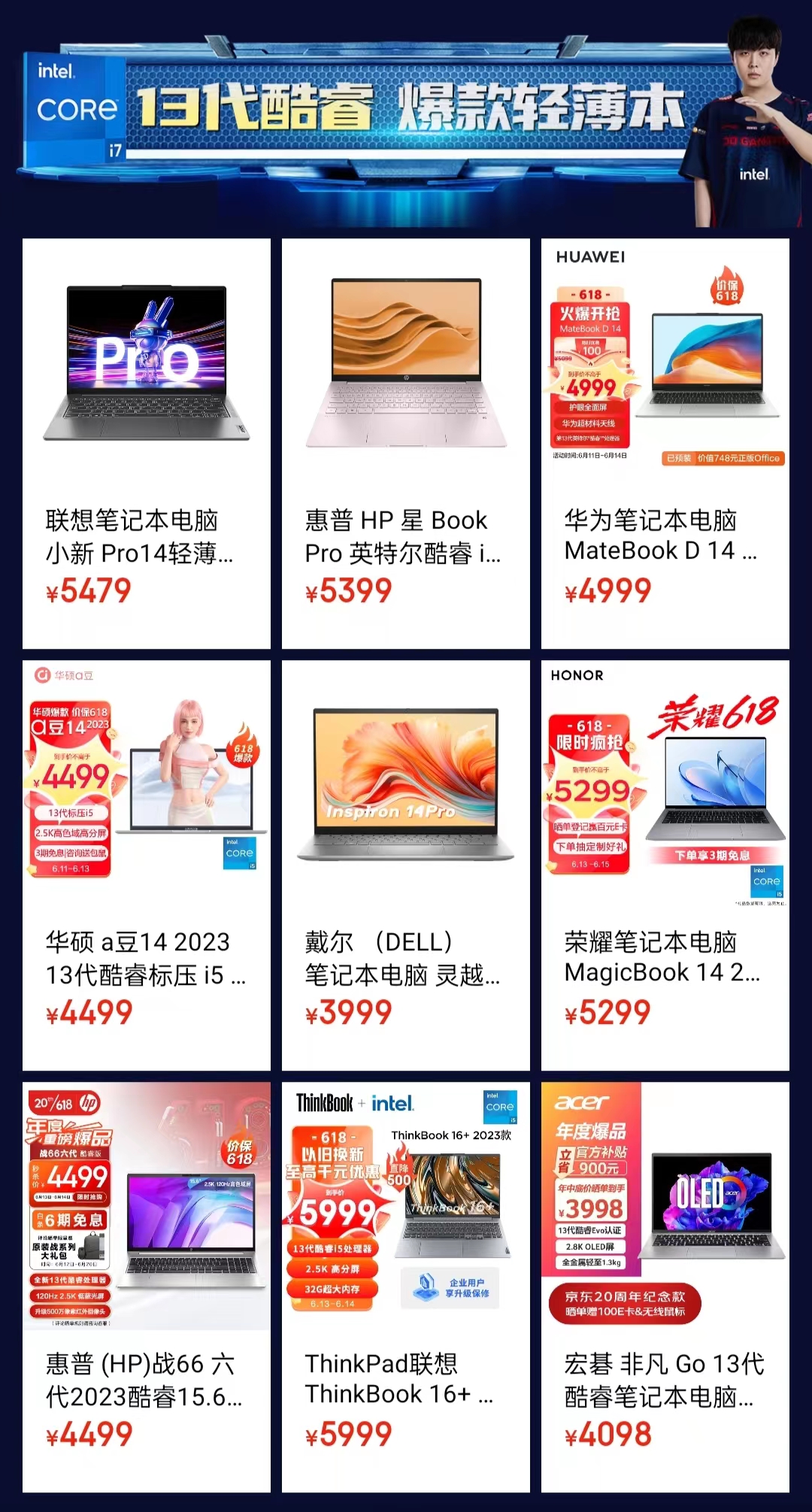View the Dell 灵越 laptop priced ¥3999
The width and height of the screenshot is (812, 1512).
(406, 865)
